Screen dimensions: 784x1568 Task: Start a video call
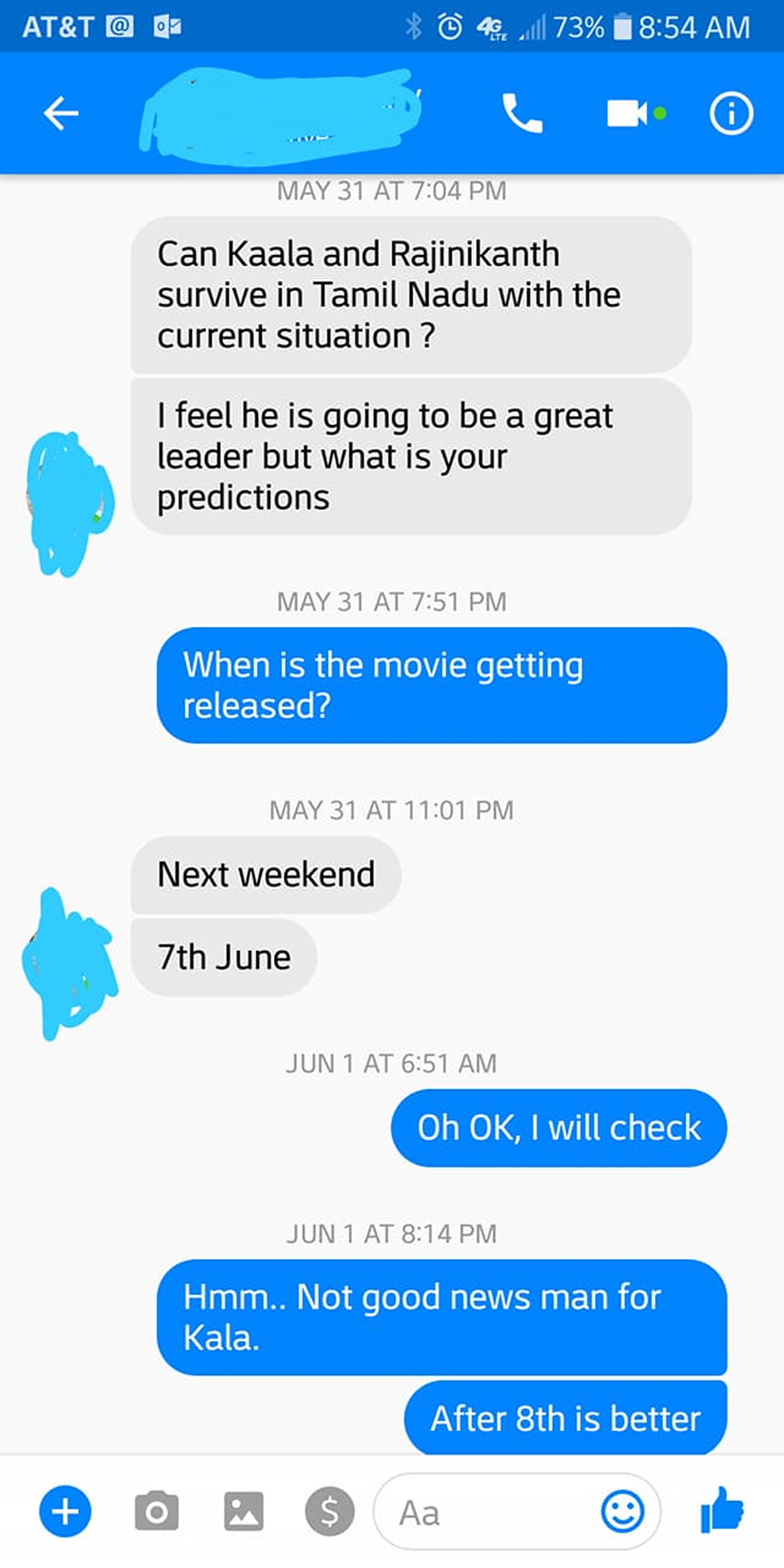pos(627,114)
